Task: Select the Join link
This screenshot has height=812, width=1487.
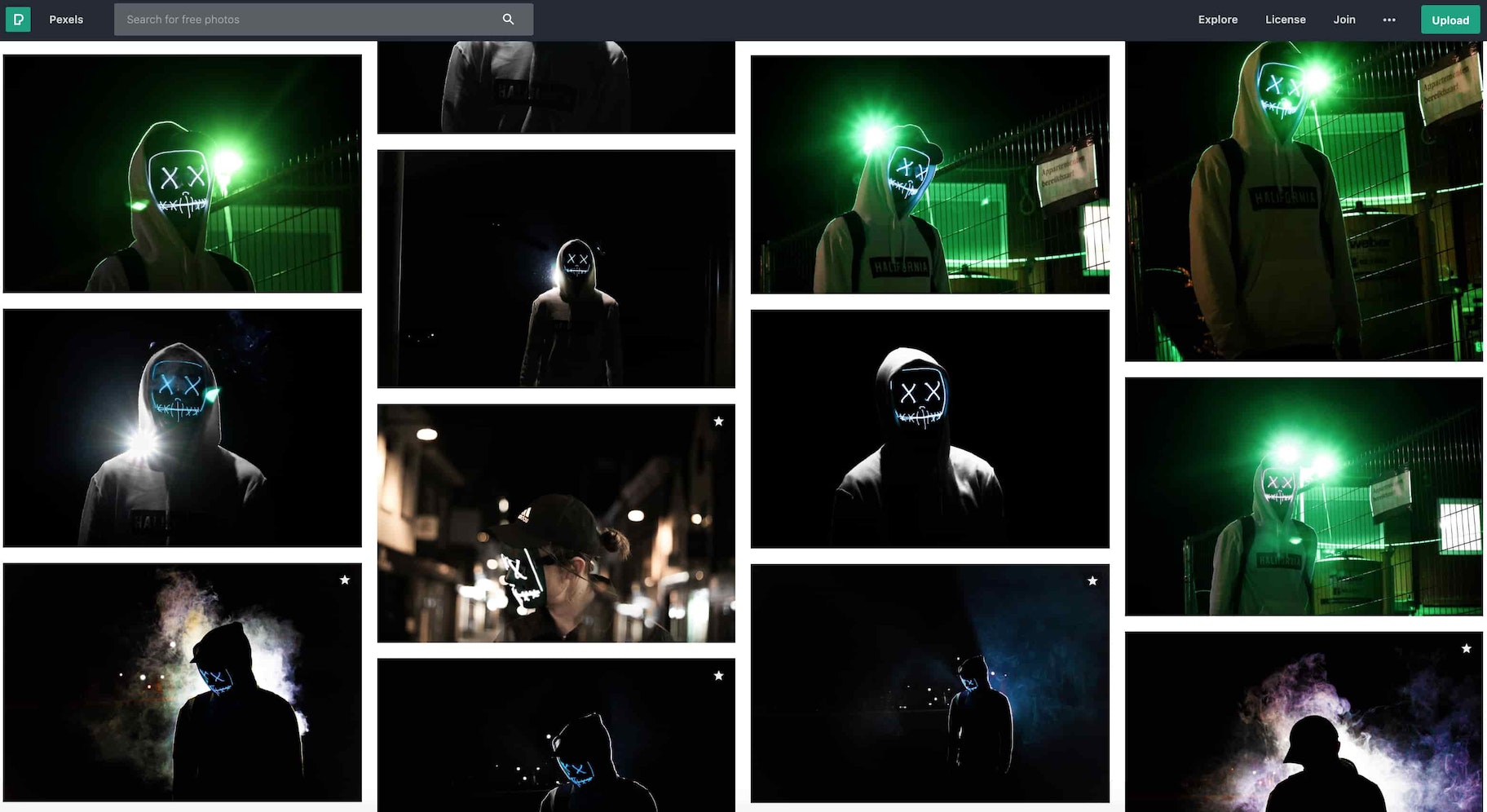Action: pos(1344,20)
